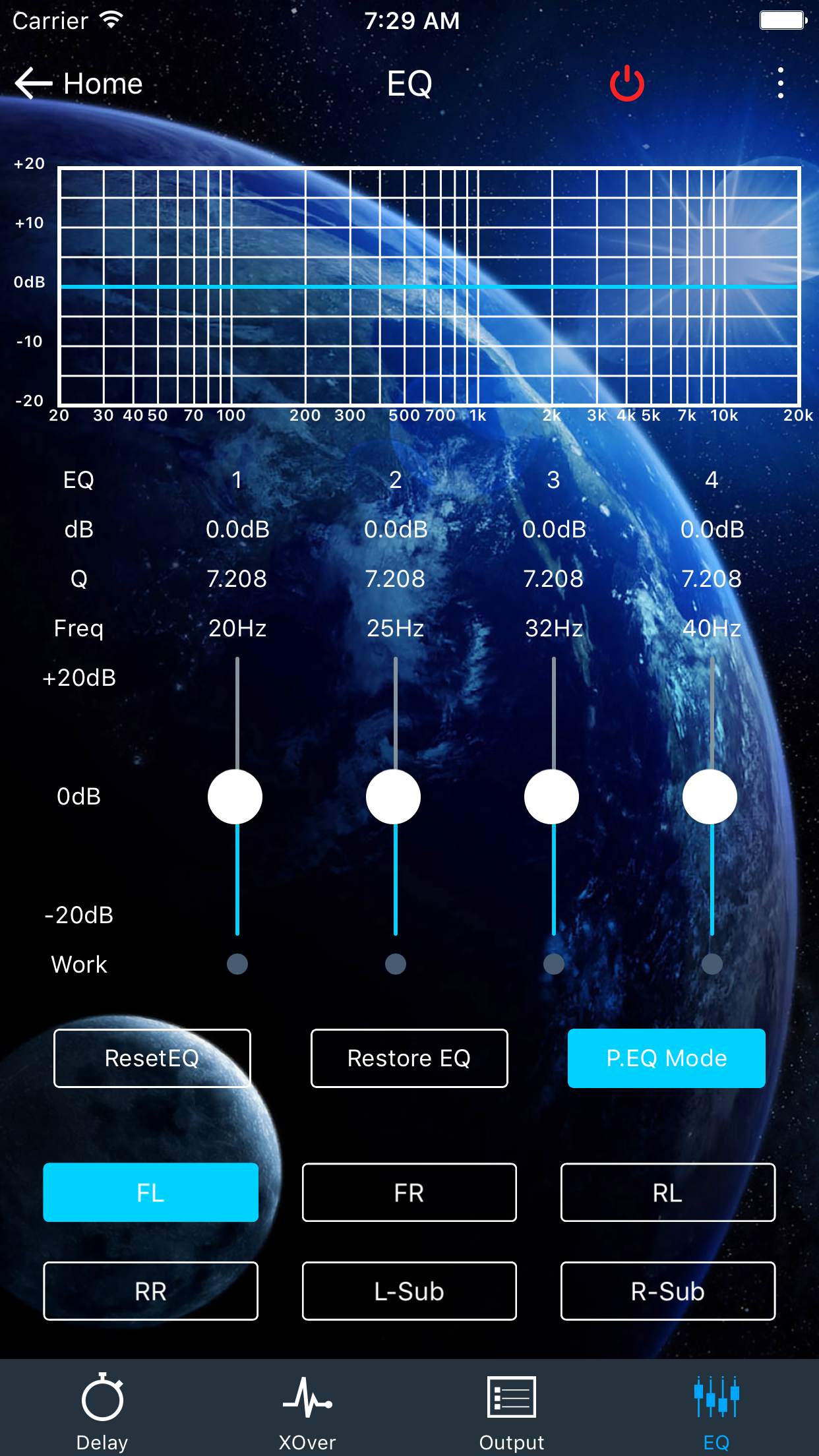The width and height of the screenshot is (819, 1456).
Task: Open the Q value for band 1
Action: (x=237, y=578)
